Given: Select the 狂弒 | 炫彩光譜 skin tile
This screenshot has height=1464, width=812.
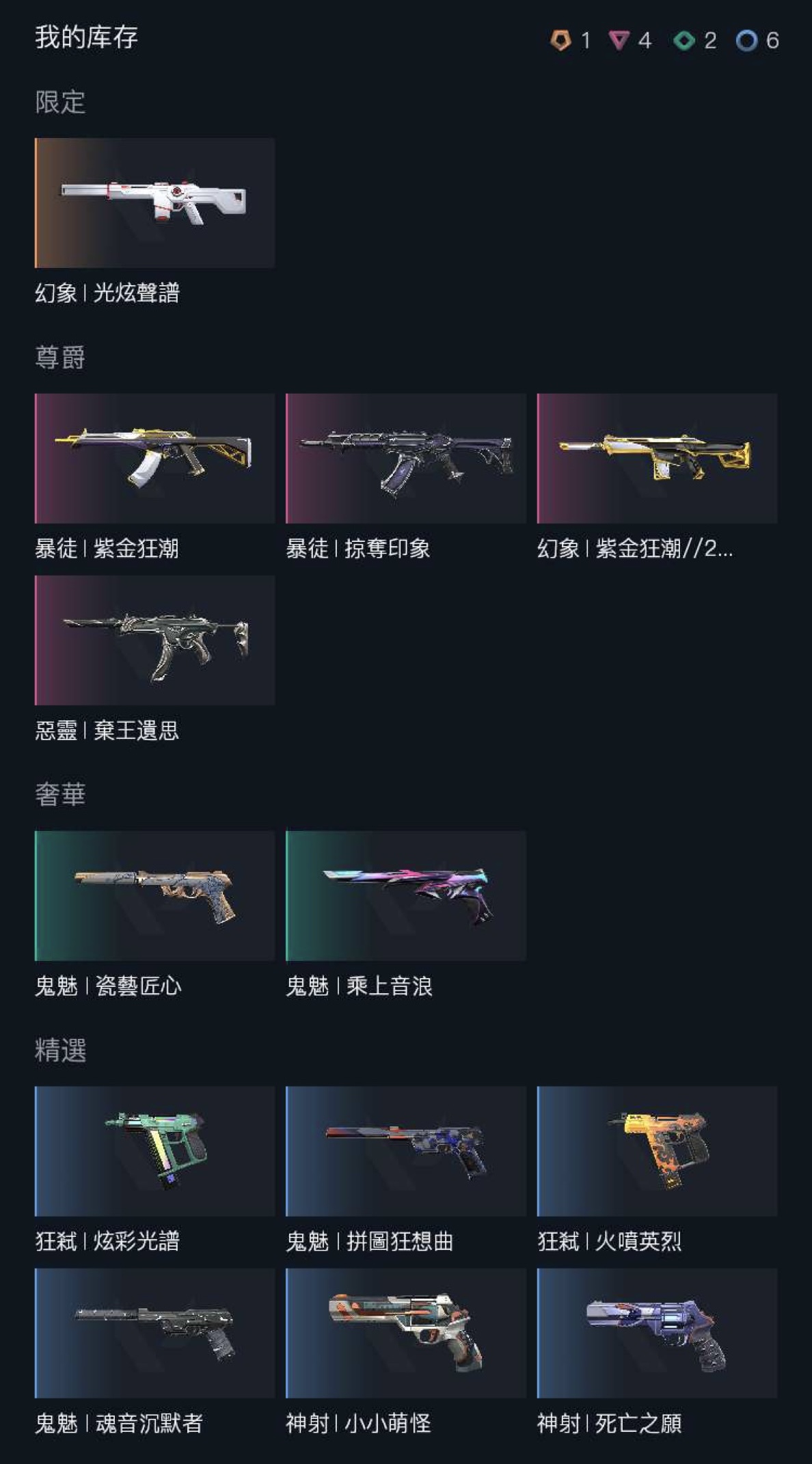Looking at the screenshot, I should [154, 1151].
